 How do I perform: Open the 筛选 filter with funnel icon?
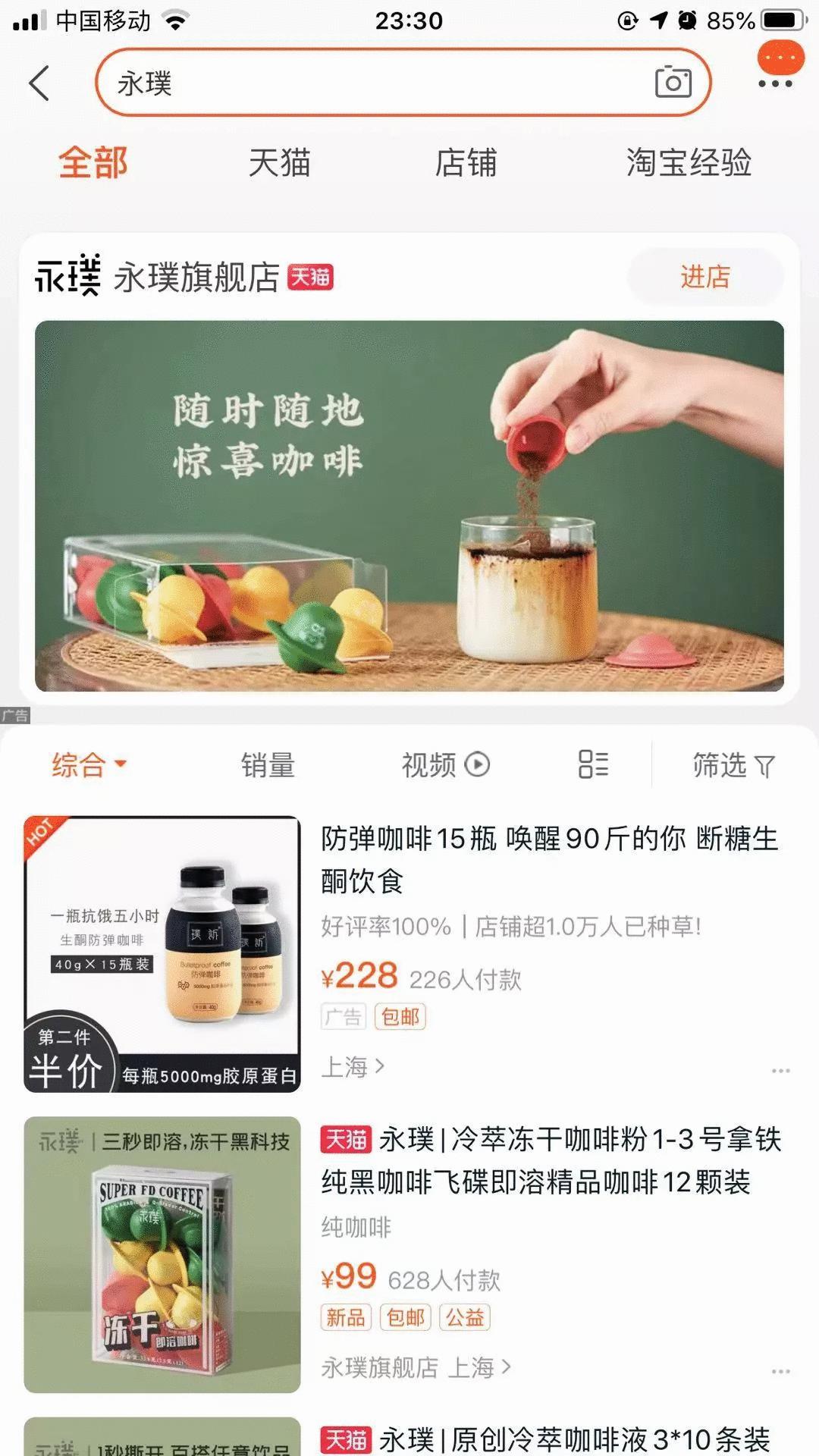(730, 765)
